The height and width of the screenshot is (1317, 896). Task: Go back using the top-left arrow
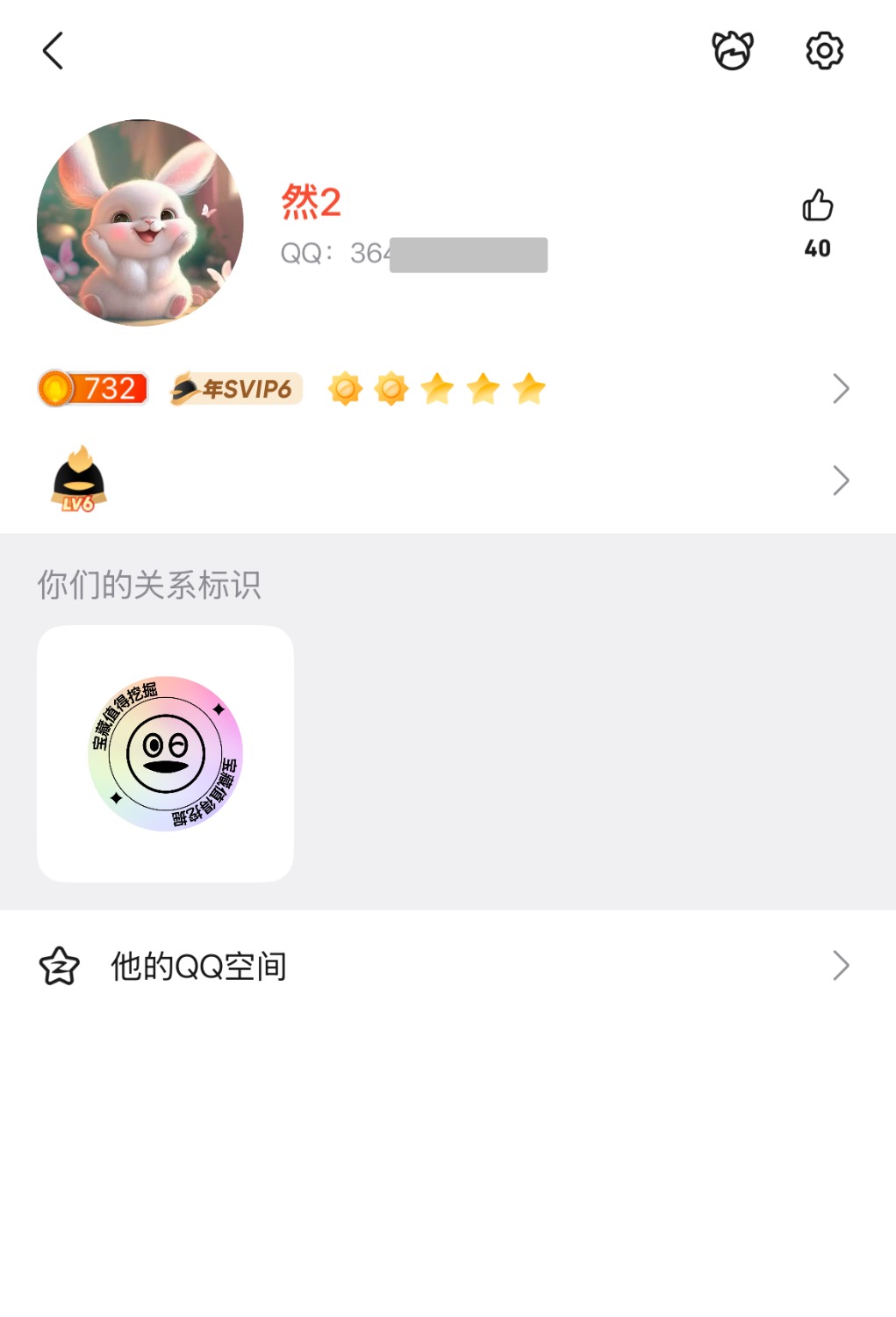click(x=54, y=51)
